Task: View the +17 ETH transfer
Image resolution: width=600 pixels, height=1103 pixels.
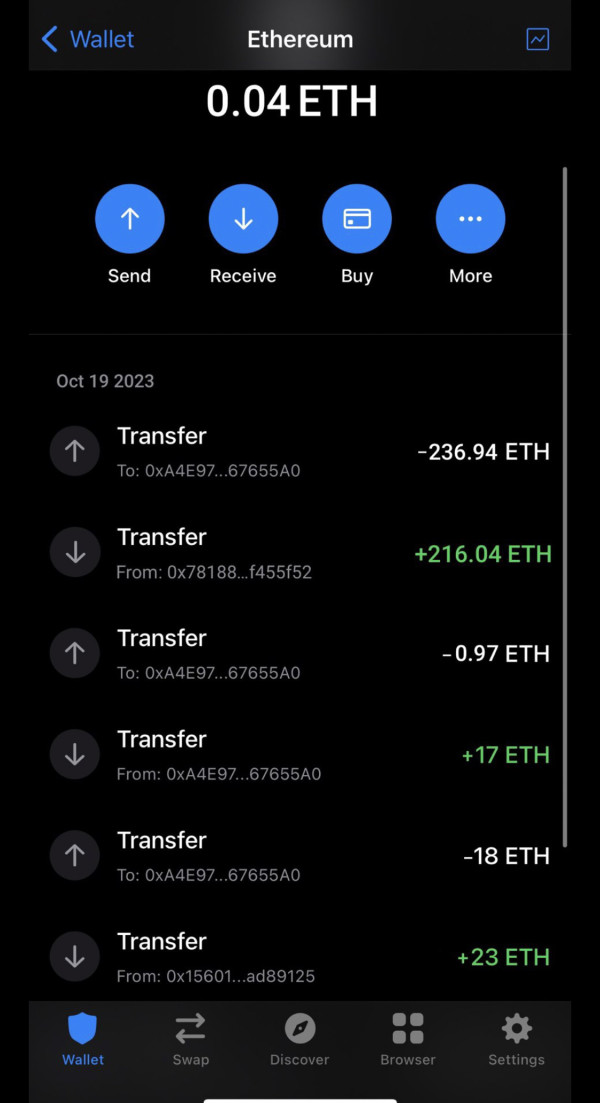Action: 300,755
